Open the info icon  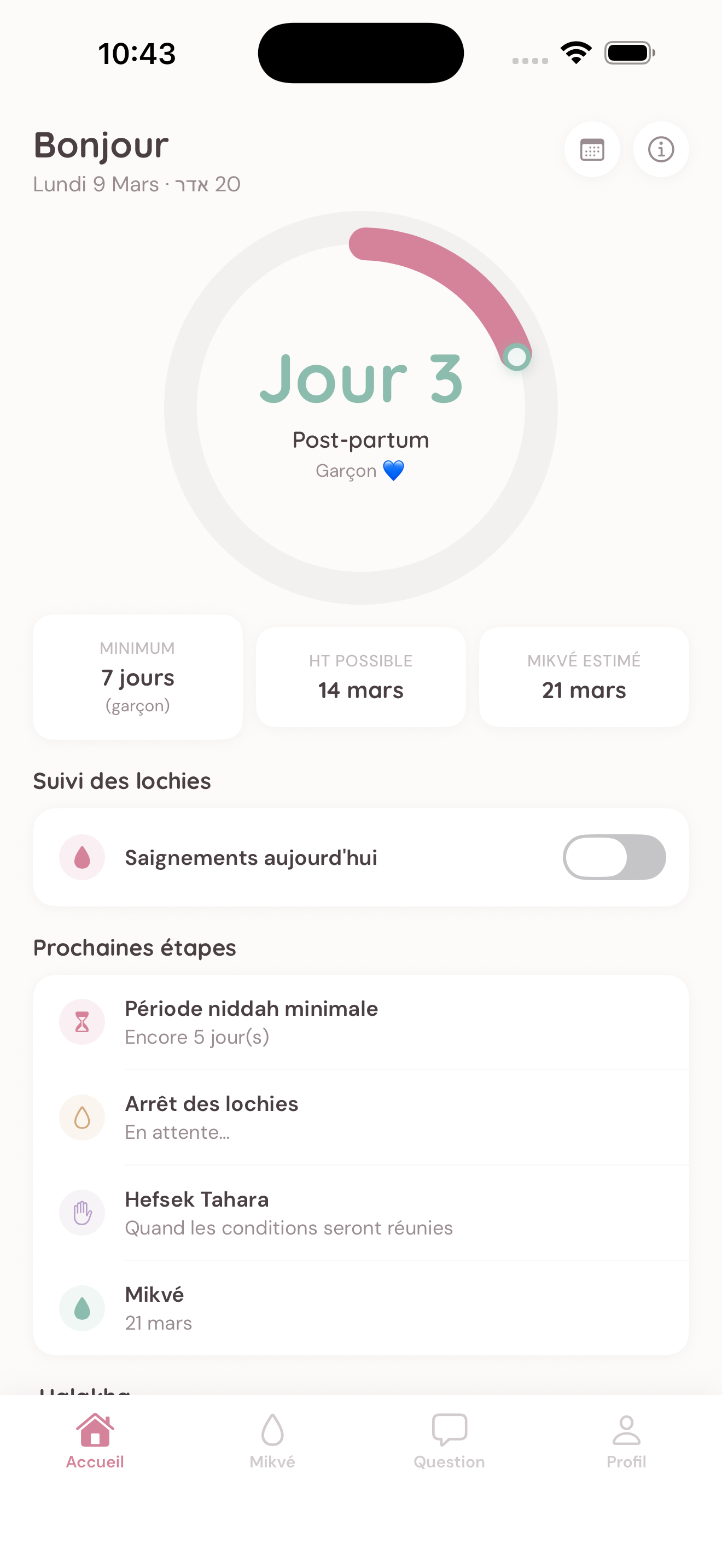coord(661,150)
